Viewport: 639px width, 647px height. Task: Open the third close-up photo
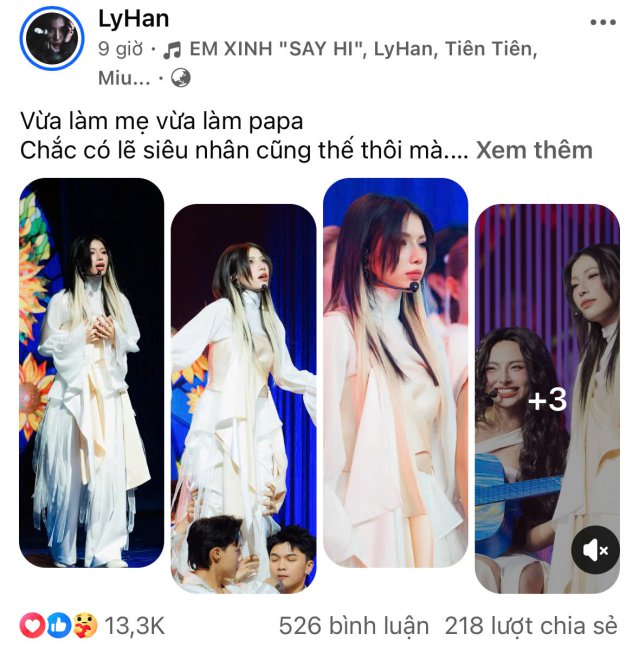(395, 372)
